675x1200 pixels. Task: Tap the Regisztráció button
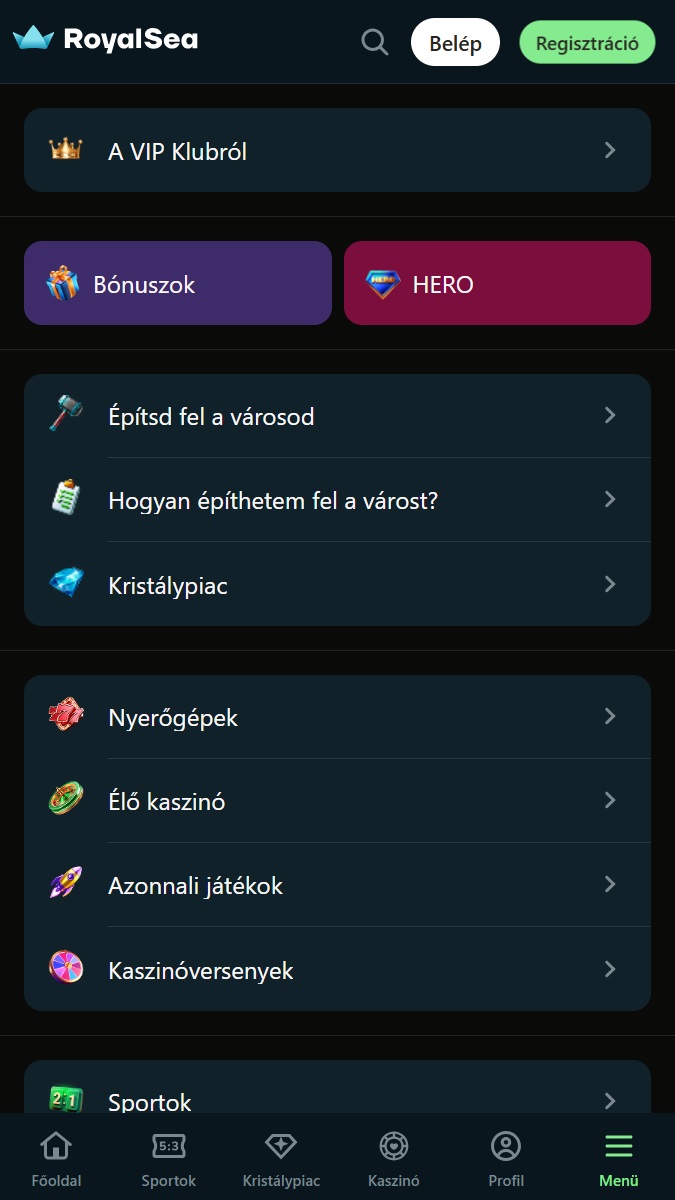click(x=587, y=43)
